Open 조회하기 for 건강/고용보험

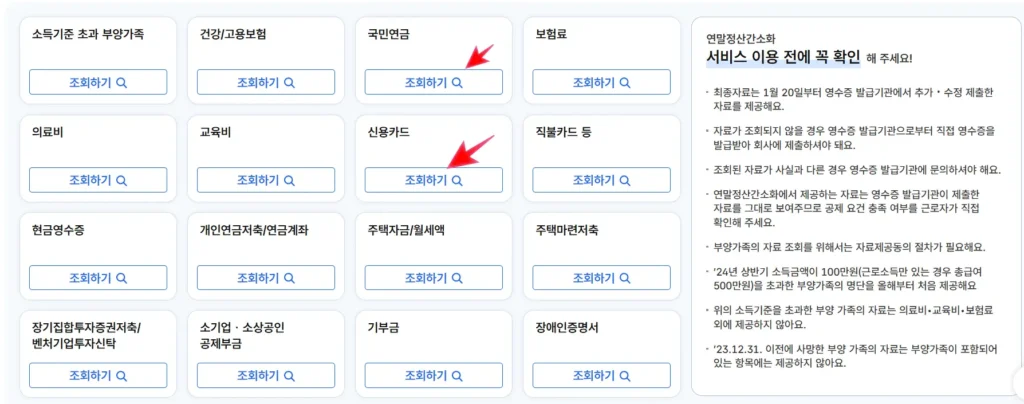tap(265, 83)
